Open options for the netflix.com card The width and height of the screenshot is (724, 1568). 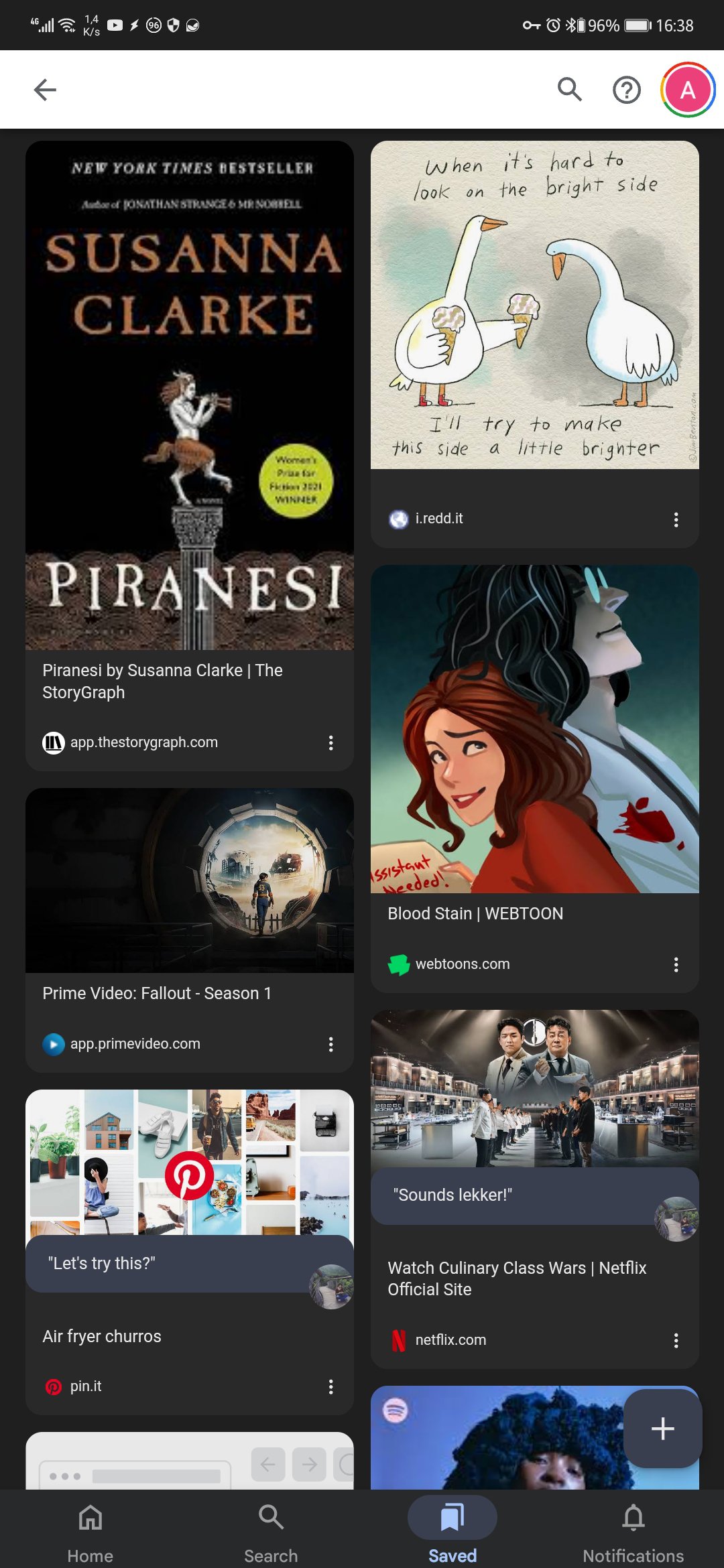click(x=676, y=1340)
